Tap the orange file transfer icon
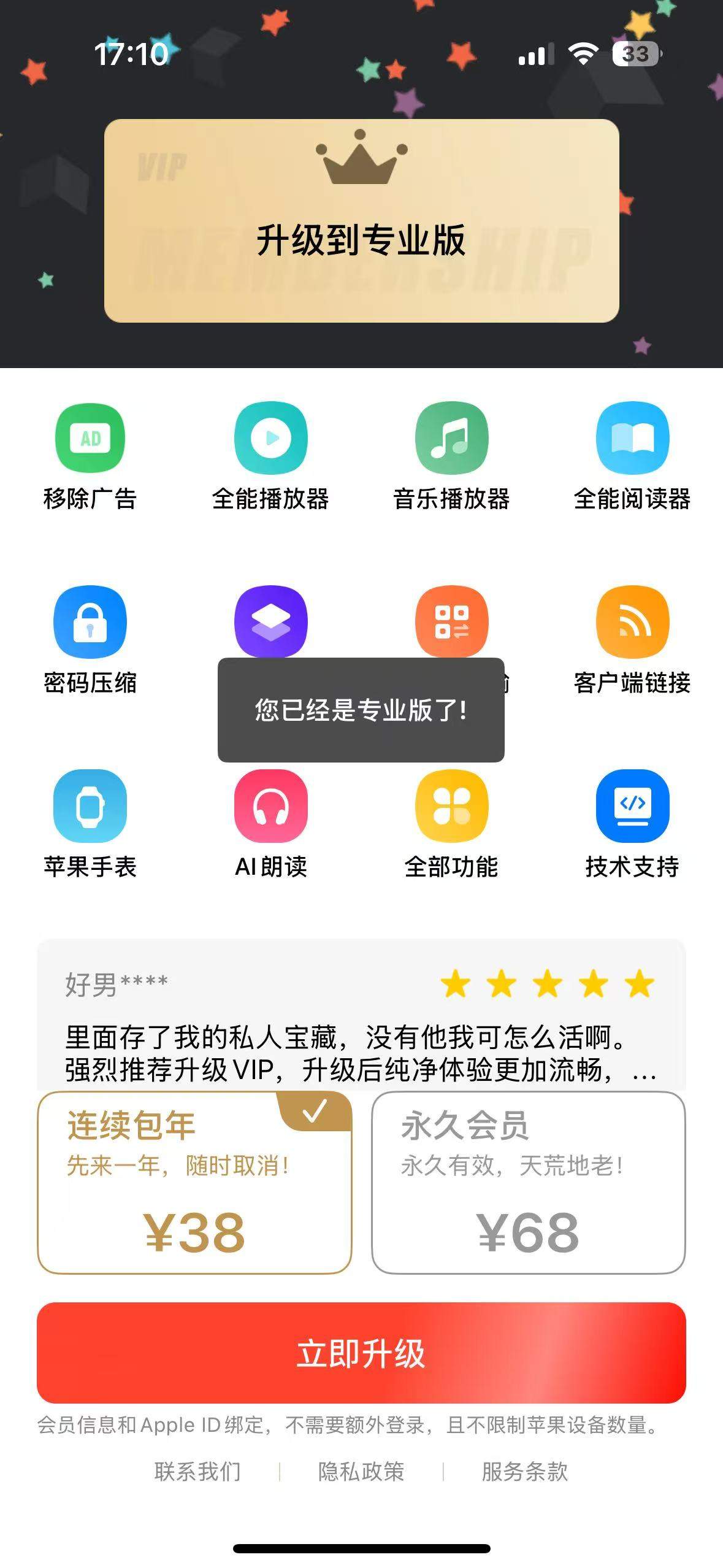The image size is (723, 1568). tap(452, 622)
